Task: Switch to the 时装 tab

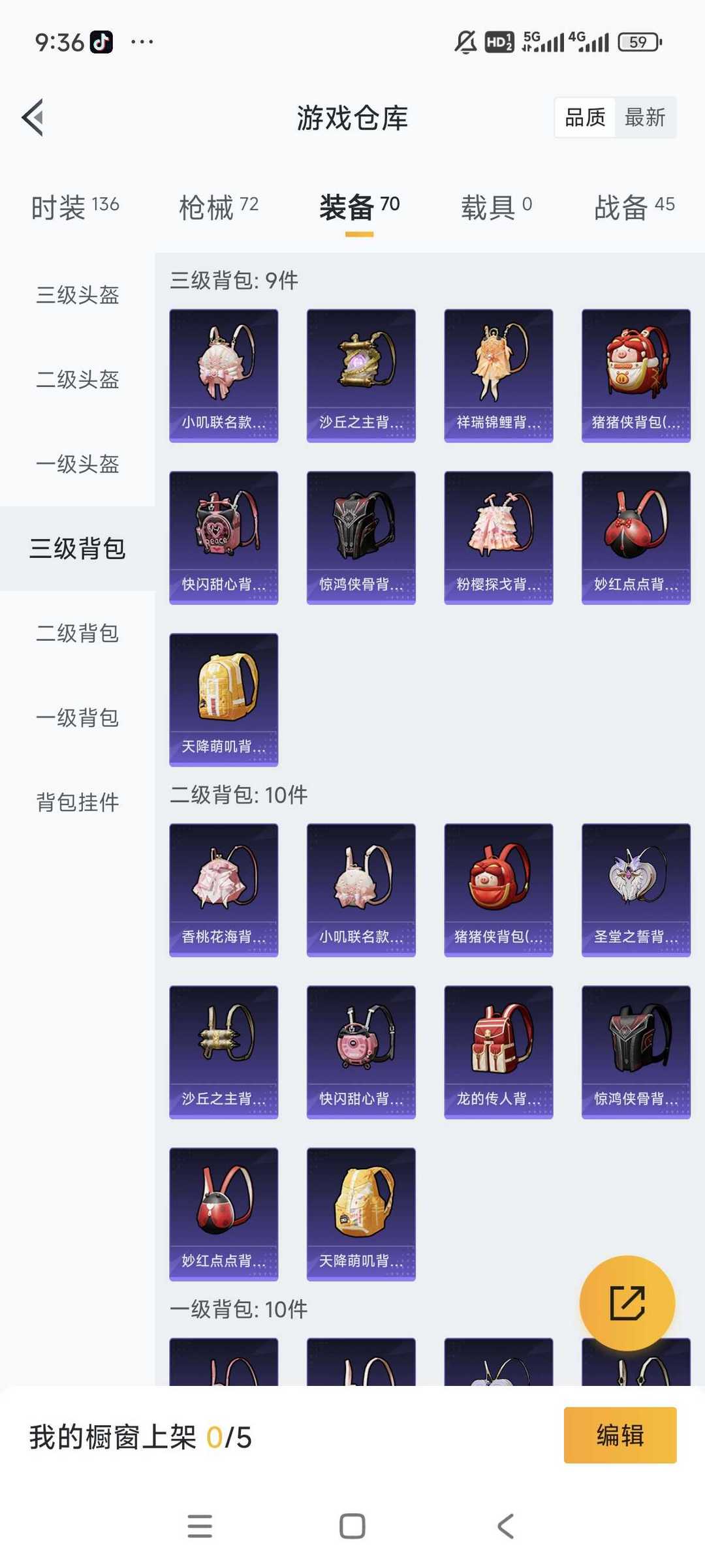Action: pyautogui.click(x=75, y=207)
